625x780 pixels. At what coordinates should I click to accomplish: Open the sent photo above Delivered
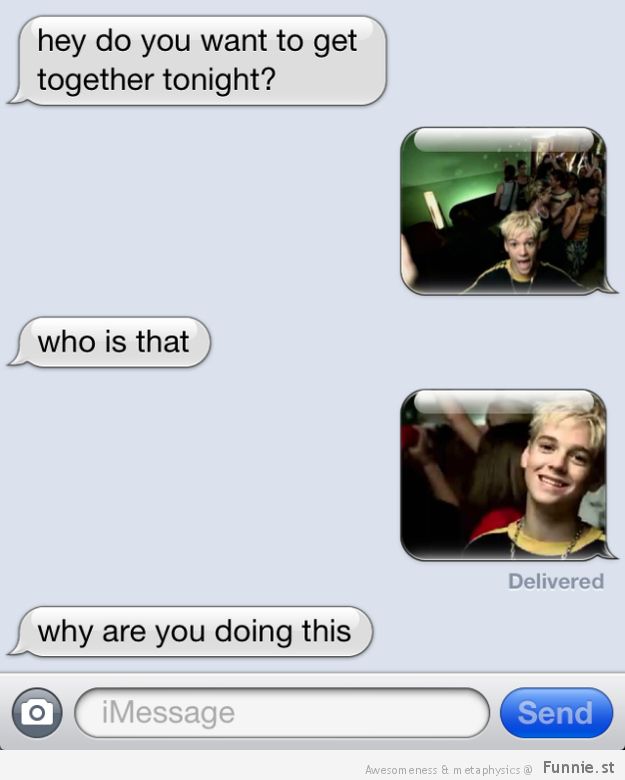click(x=503, y=475)
